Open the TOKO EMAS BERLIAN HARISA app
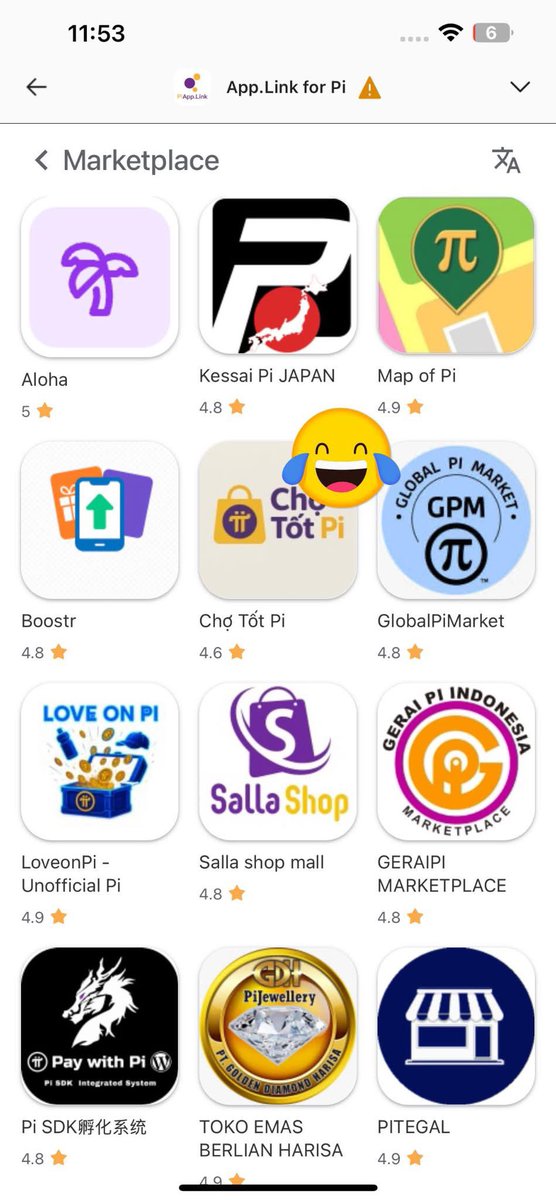This screenshot has height=1200, width=556. [x=278, y=1026]
